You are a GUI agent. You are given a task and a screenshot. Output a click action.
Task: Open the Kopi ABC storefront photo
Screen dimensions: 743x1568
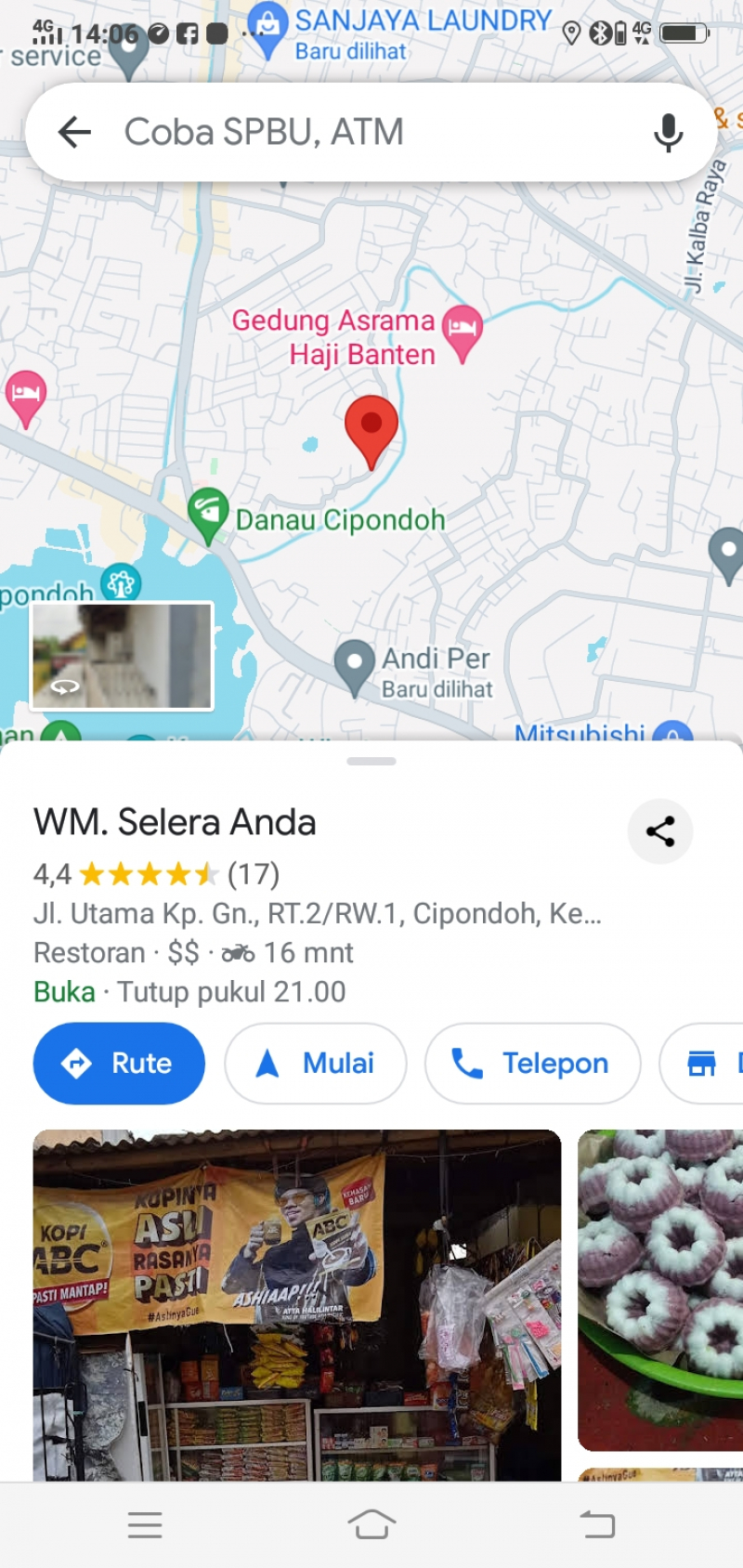[297, 1304]
